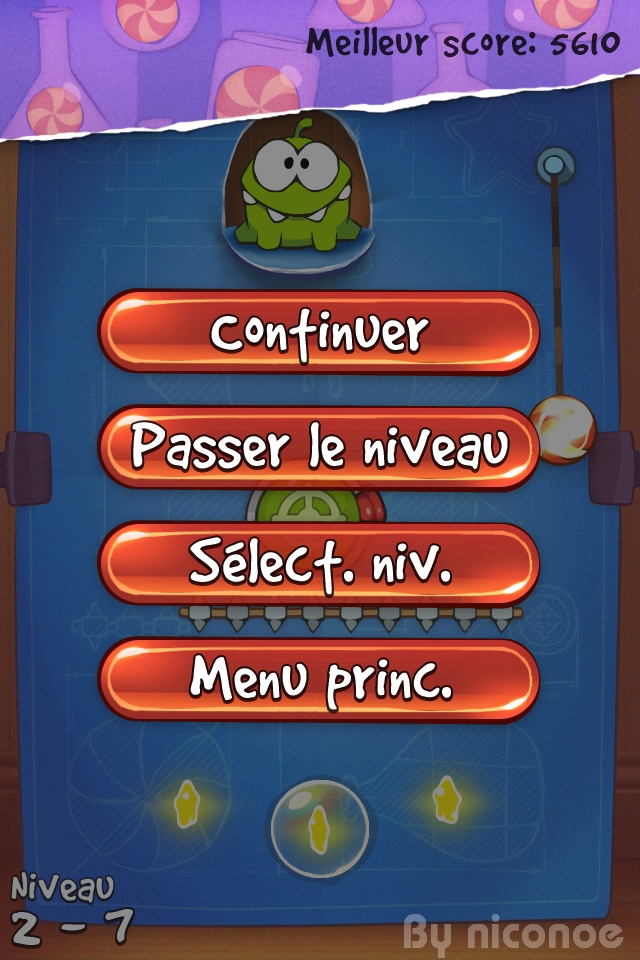Open the Sélect. niv. level selection

click(319, 563)
